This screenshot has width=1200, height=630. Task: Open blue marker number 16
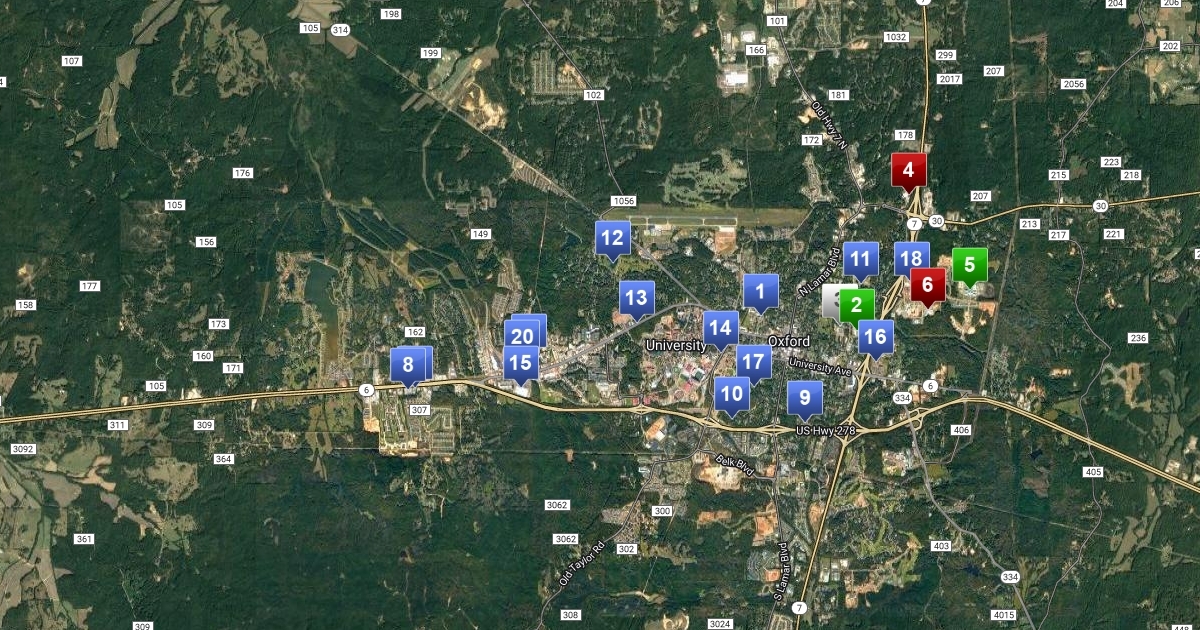[875, 336]
